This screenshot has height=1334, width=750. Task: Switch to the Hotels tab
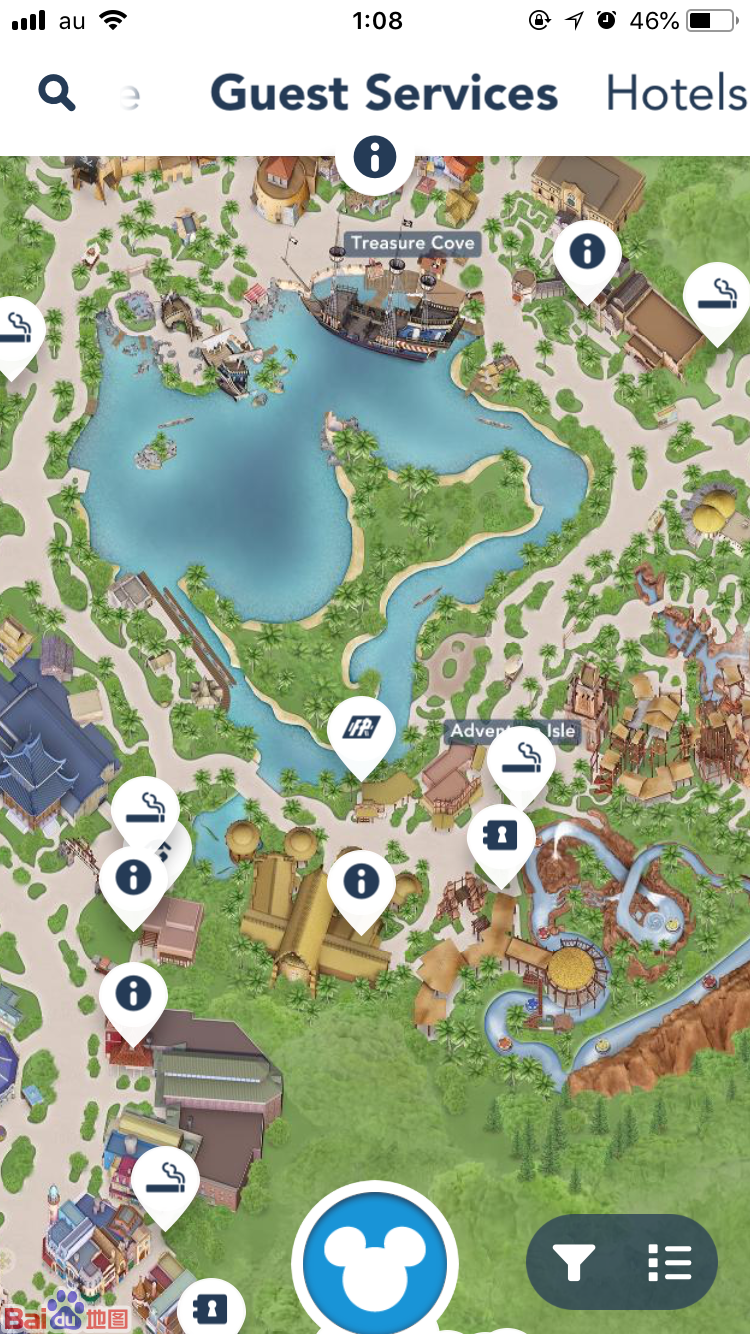[x=676, y=93]
